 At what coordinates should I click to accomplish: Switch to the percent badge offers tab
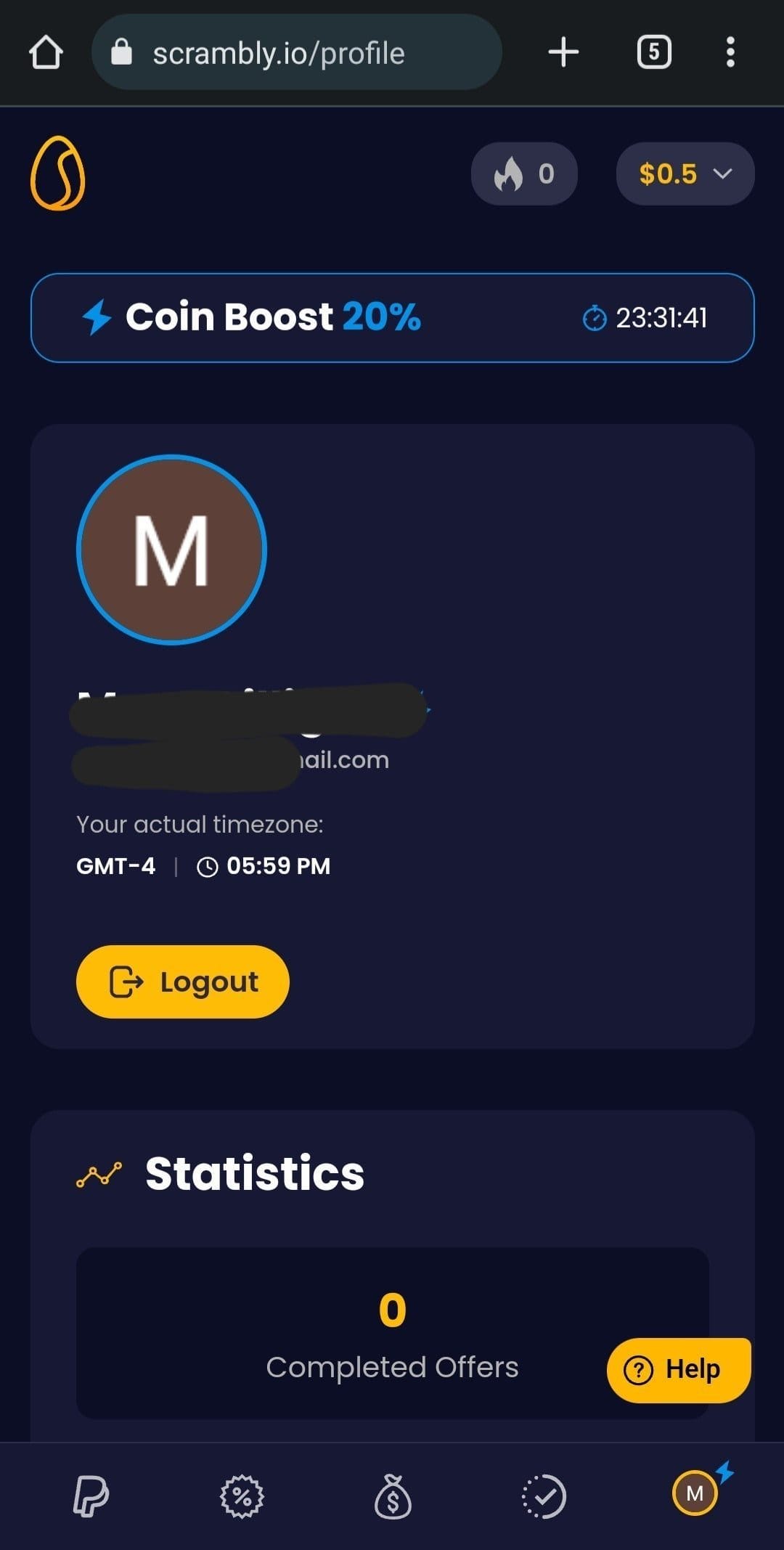[242, 1496]
